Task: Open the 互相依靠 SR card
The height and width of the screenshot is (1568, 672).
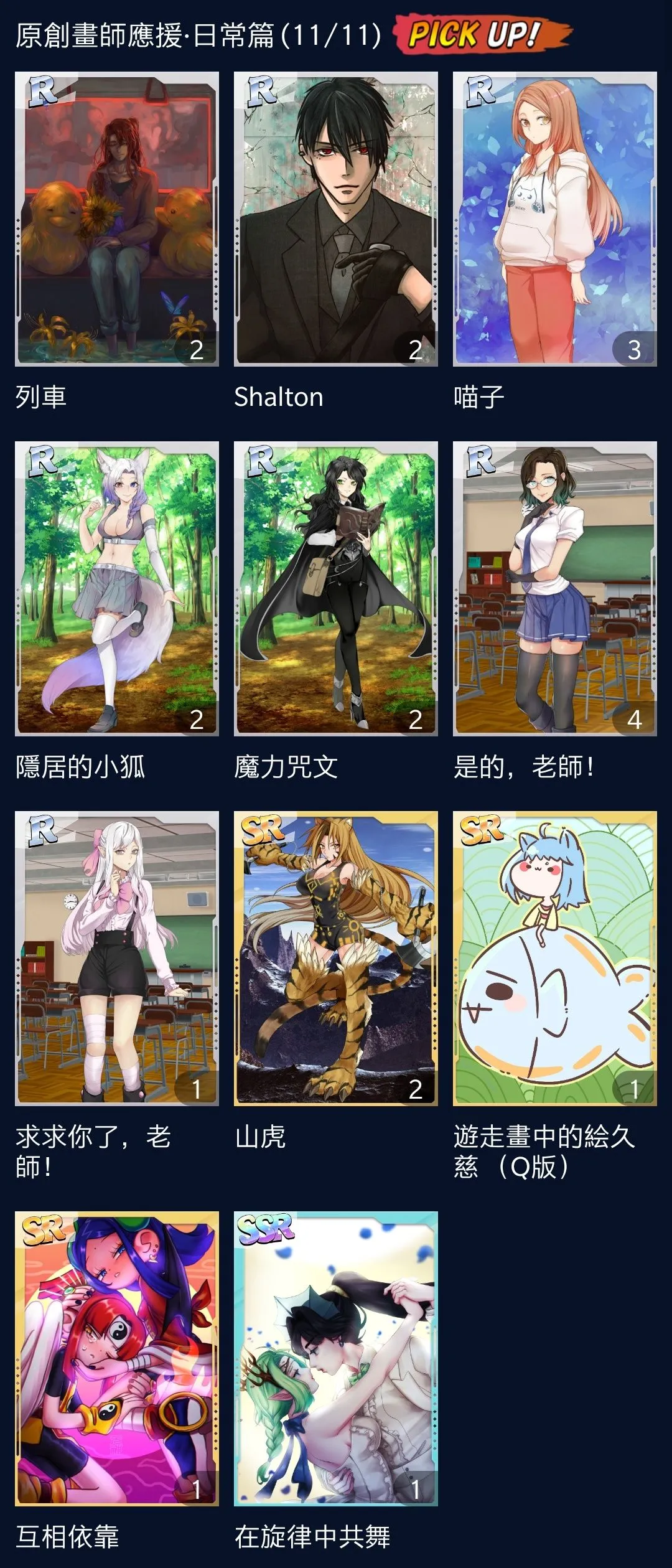Action: (x=116, y=1358)
